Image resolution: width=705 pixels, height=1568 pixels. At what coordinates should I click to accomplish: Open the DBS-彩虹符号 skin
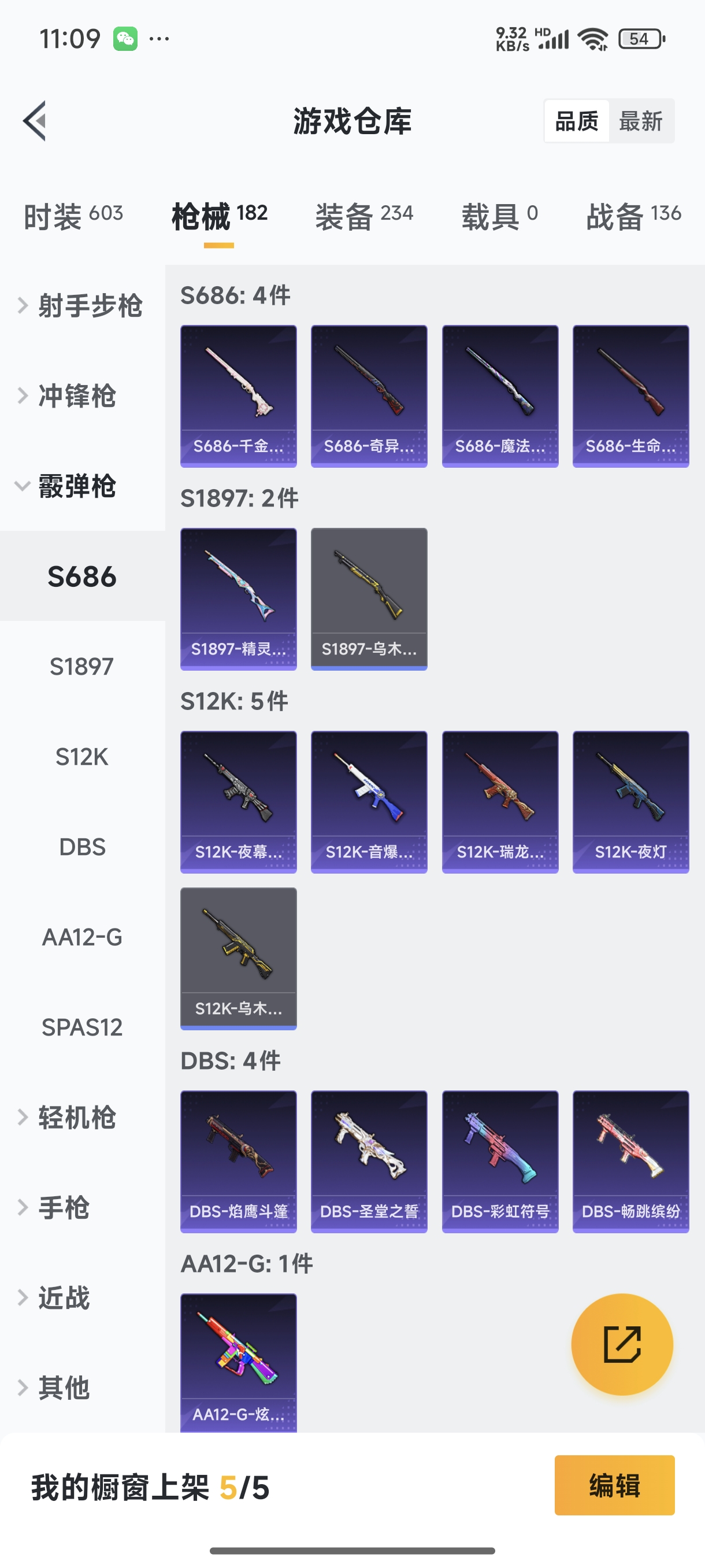coord(500,1162)
